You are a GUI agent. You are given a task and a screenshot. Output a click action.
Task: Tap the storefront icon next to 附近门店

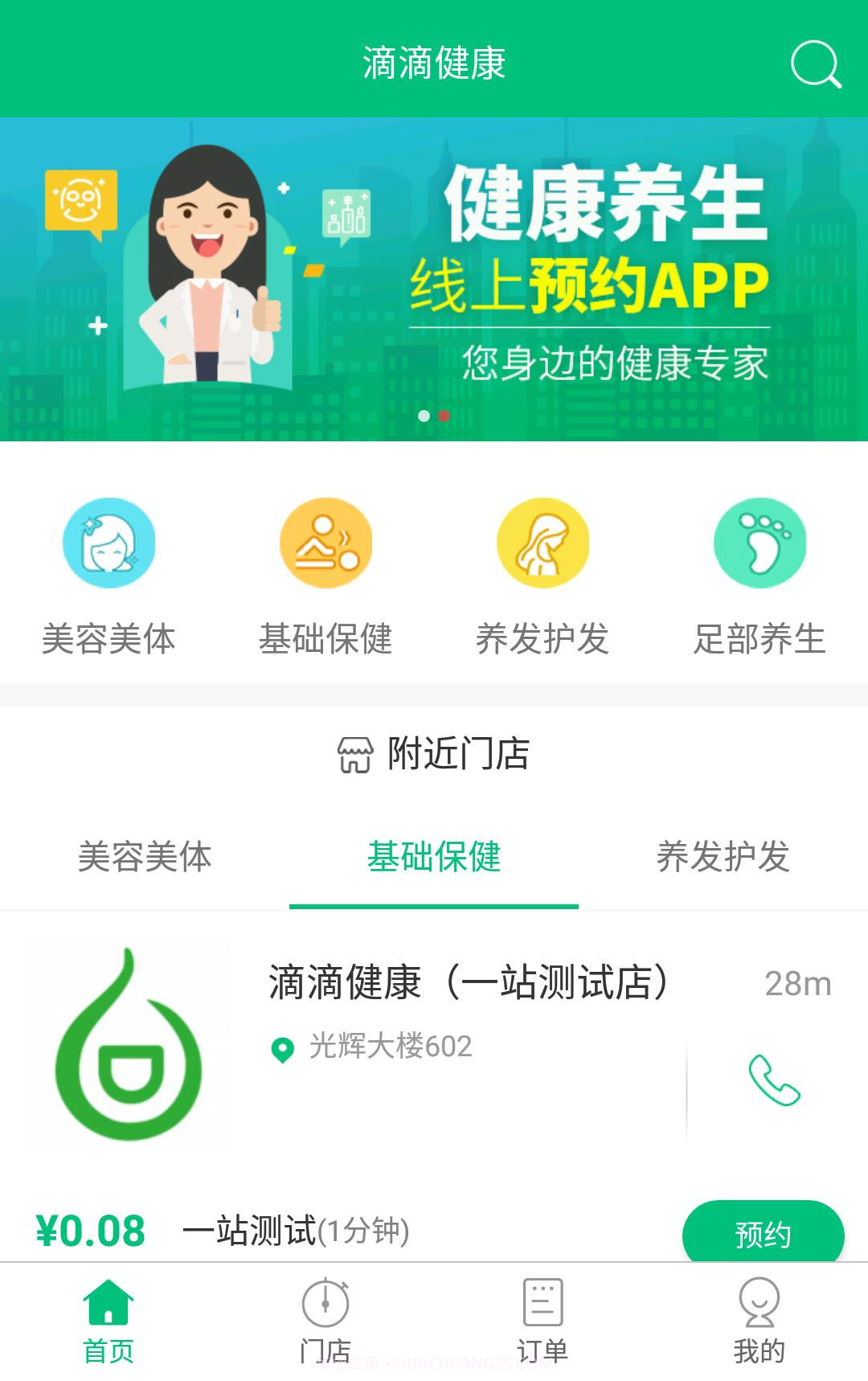(x=354, y=754)
